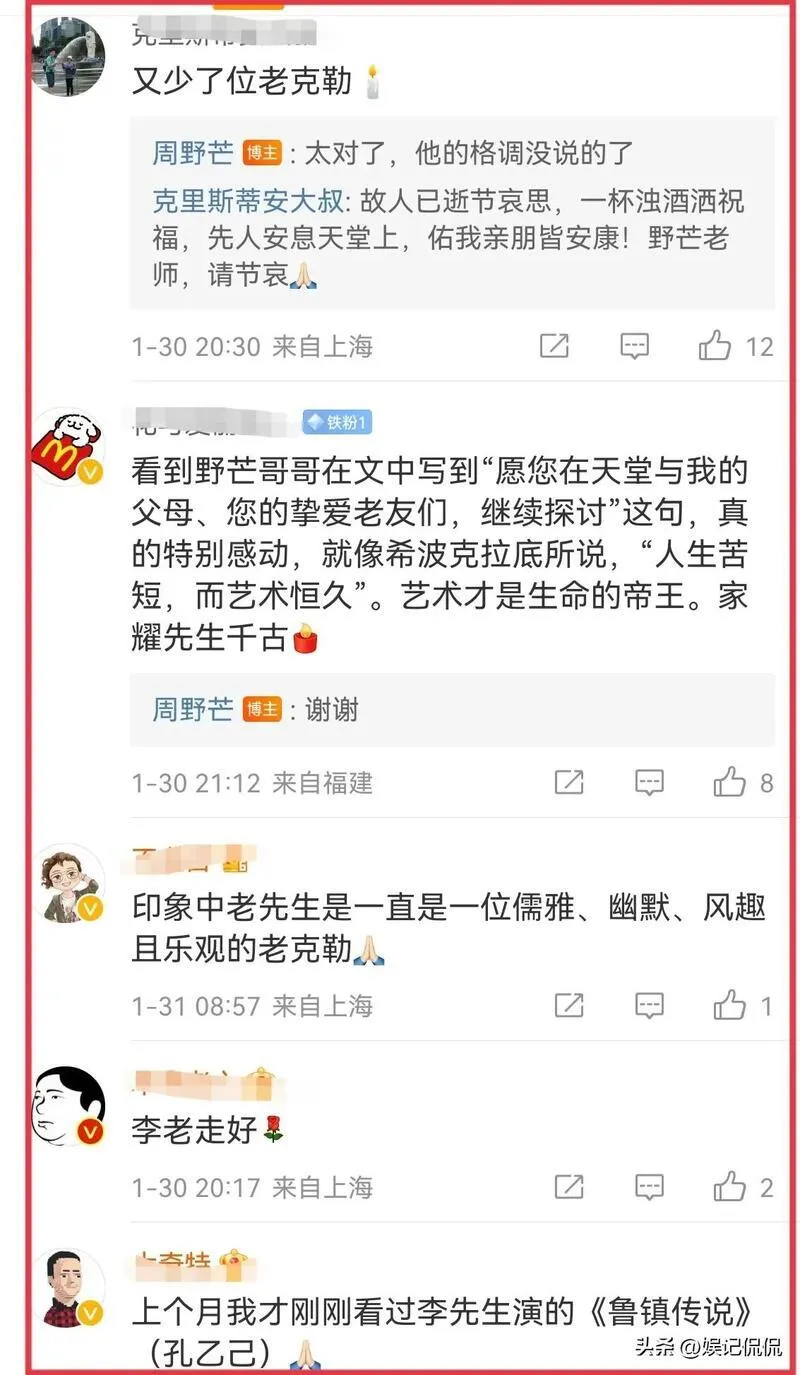Viewport: 800px width, 1375px height.
Task: Like the comment posted 1-30 21:12 from 福建
Action: click(730, 782)
